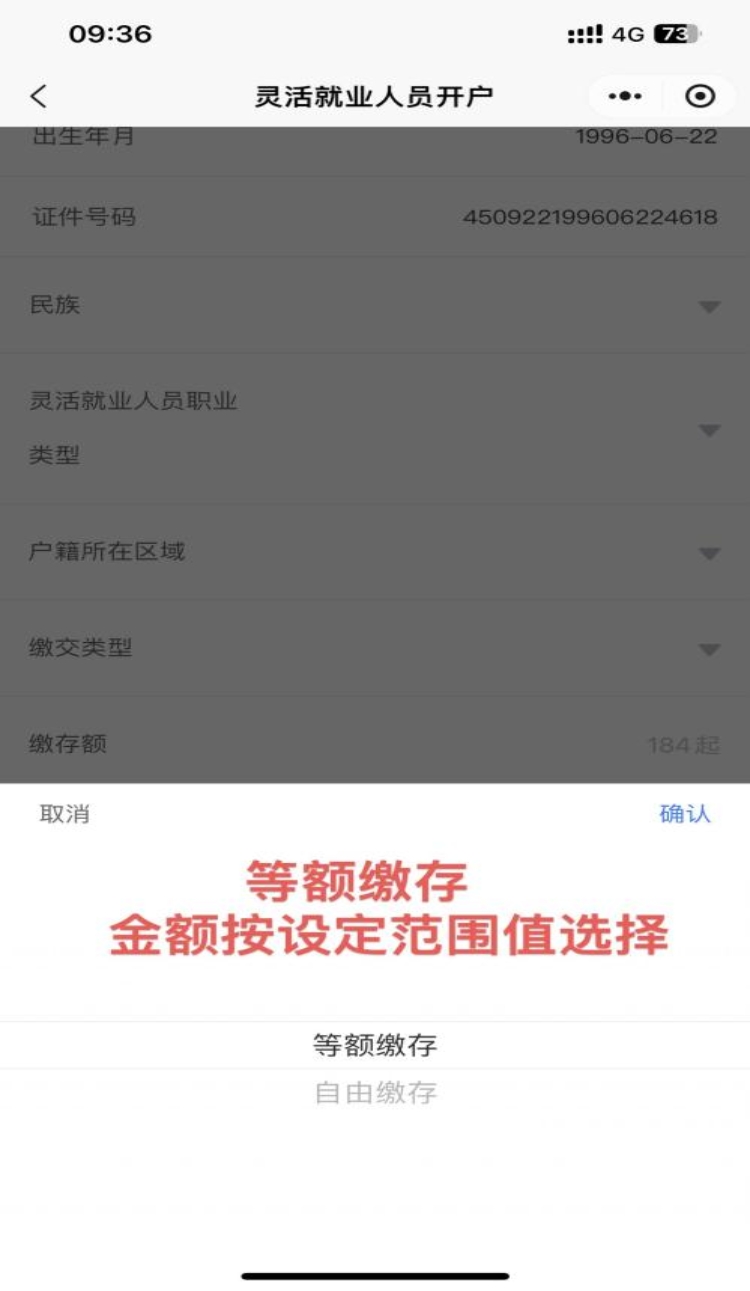Image resolution: width=750 pixels, height=1291 pixels.
Task: Choose the 自由缴存 option
Action: click(x=375, y=1093)
